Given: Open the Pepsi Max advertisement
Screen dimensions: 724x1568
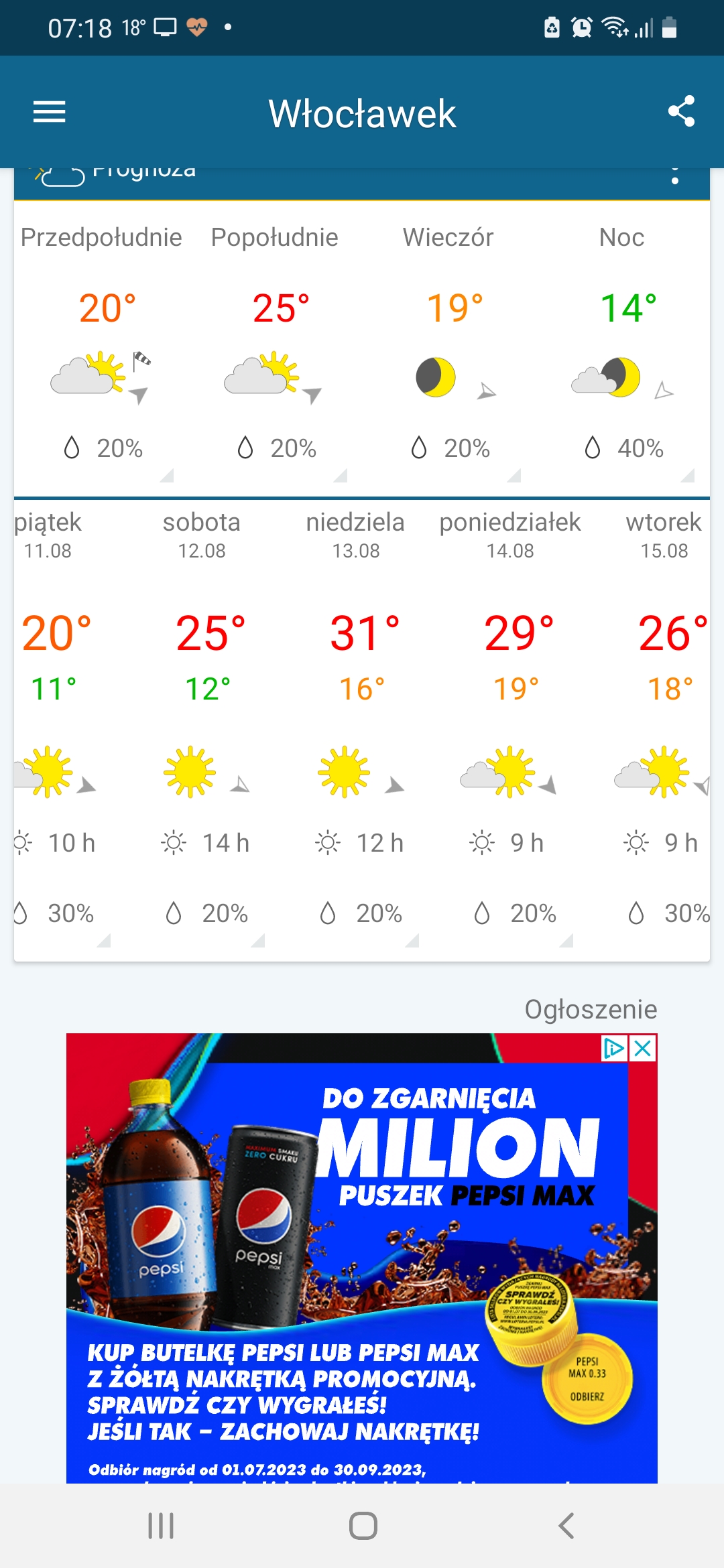Looking at the screenshot, I should tap(362, 1260).
